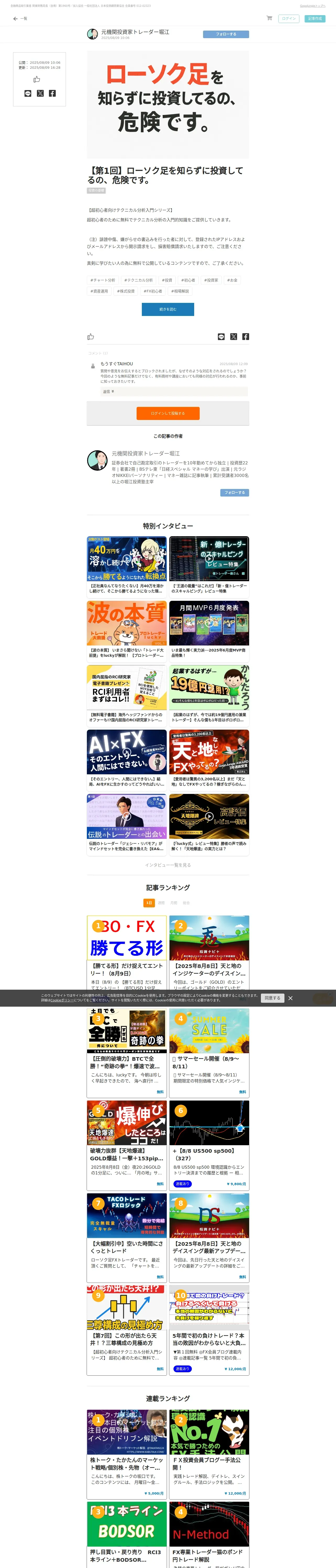The image size is (336, 1568).
Task: Follow the author via top フォローする button
Action: 226,34
